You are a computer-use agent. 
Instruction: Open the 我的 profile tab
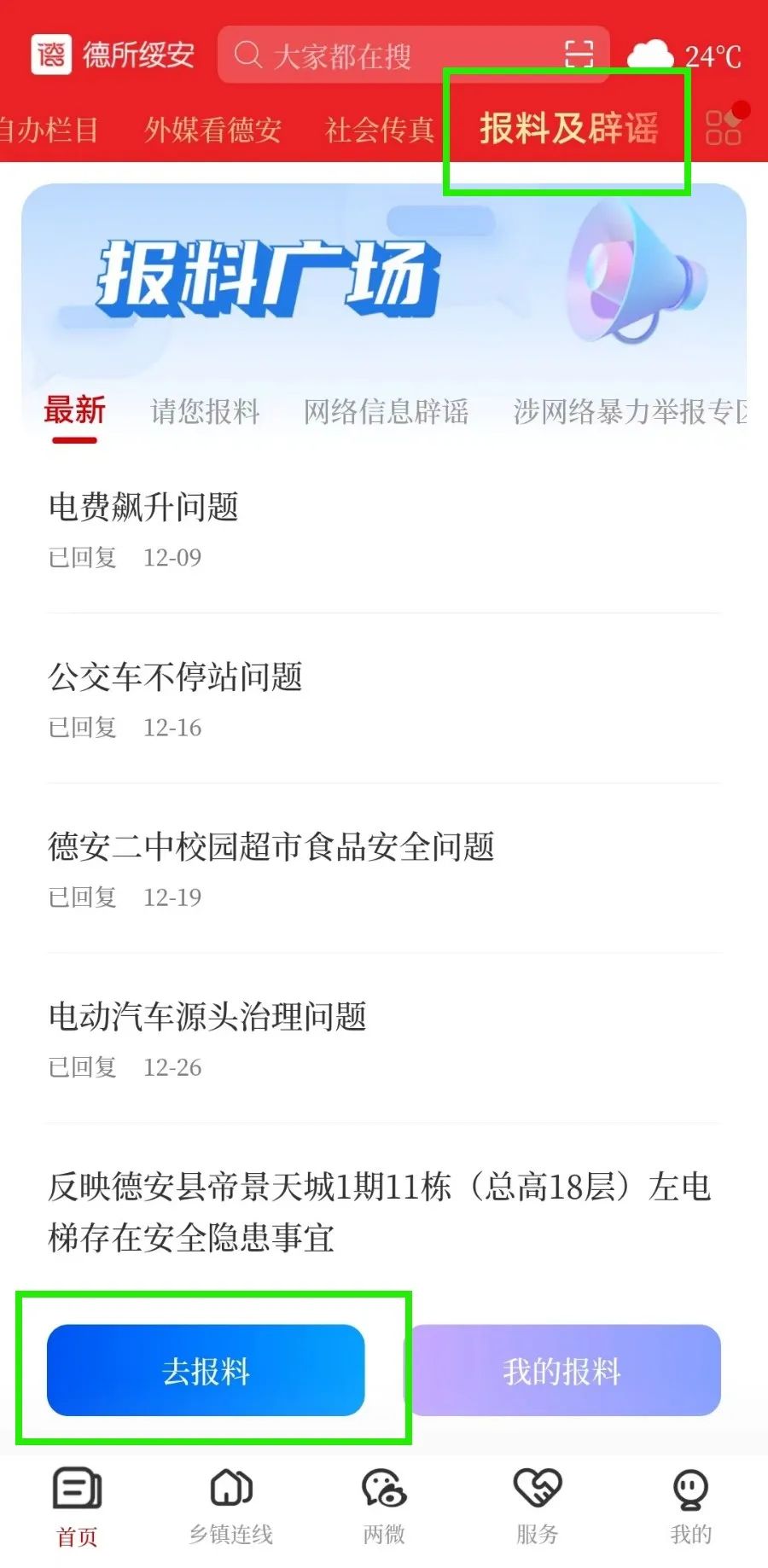pyautogui.click(x=690, y=1507)
